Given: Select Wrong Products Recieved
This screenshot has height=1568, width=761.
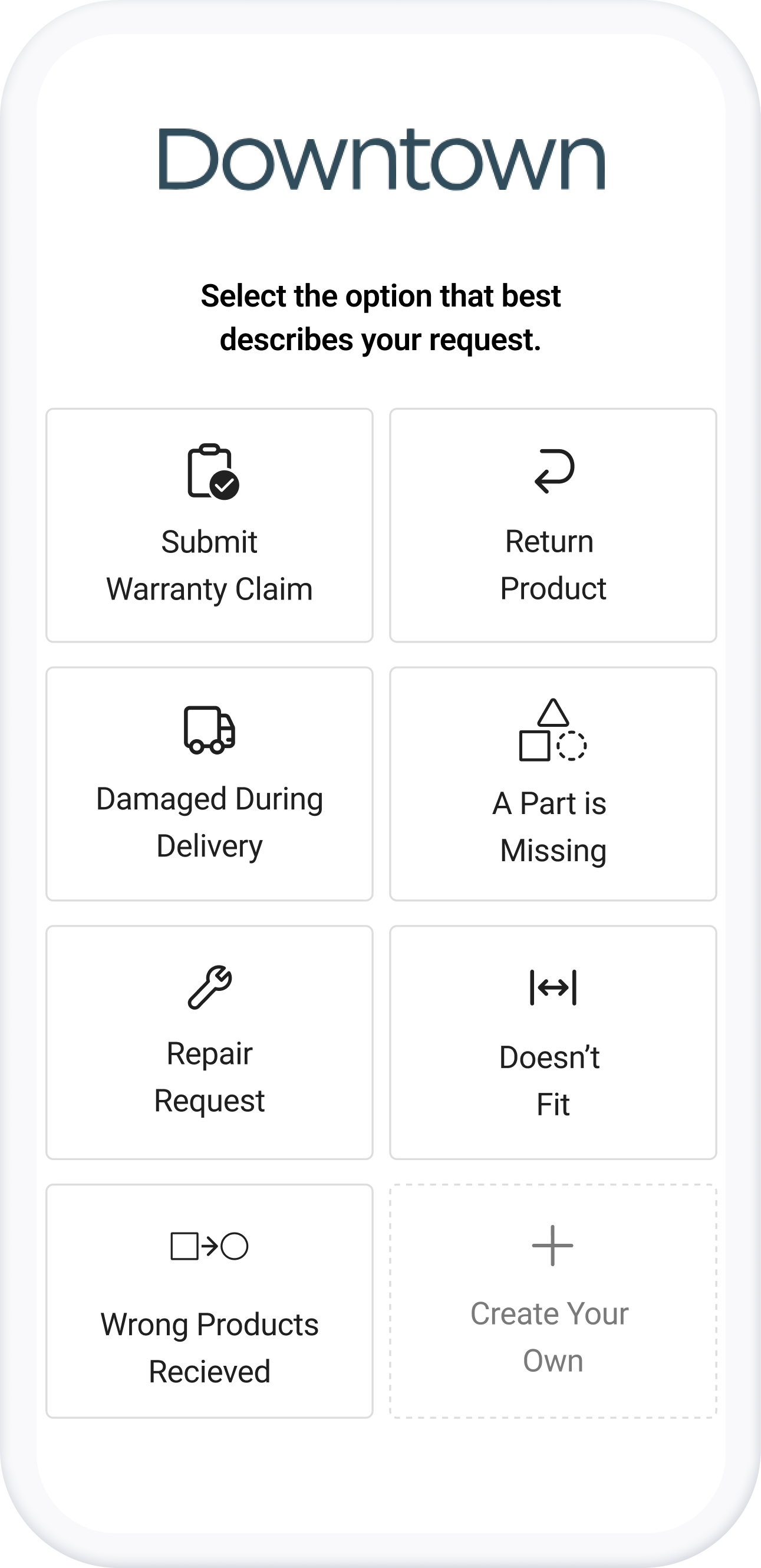Looking at the screenshot, I should pyautogui.click(x=209, y=1302).
